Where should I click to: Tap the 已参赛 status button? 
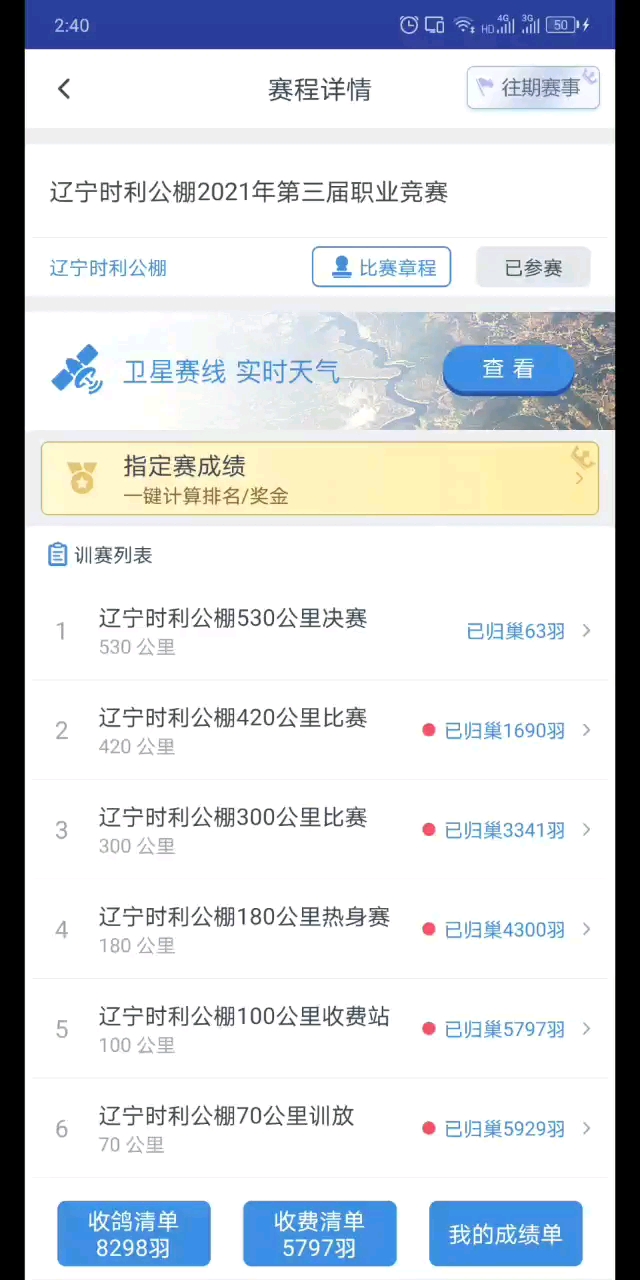coord(532,267)
